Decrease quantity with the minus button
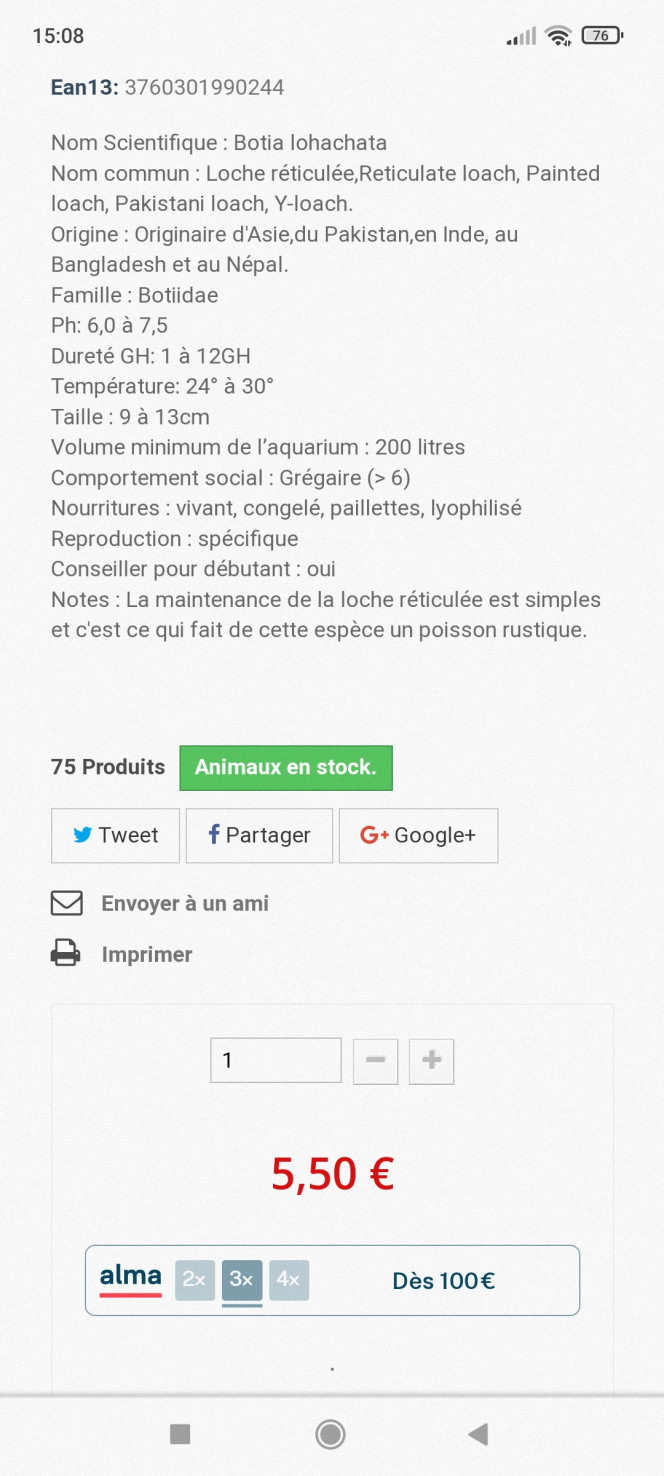The width and height of the screenshot is (664, 1476). pos(376,1061)
